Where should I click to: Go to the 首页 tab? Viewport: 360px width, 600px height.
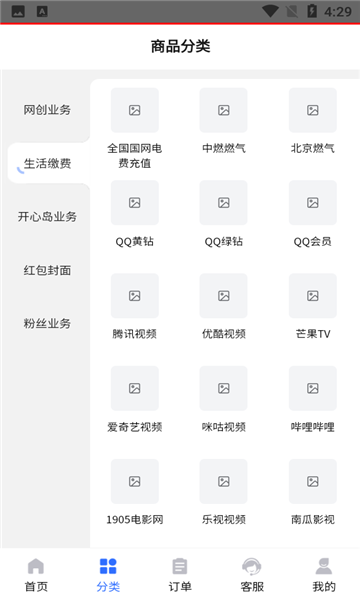click(x=36, y=575)
